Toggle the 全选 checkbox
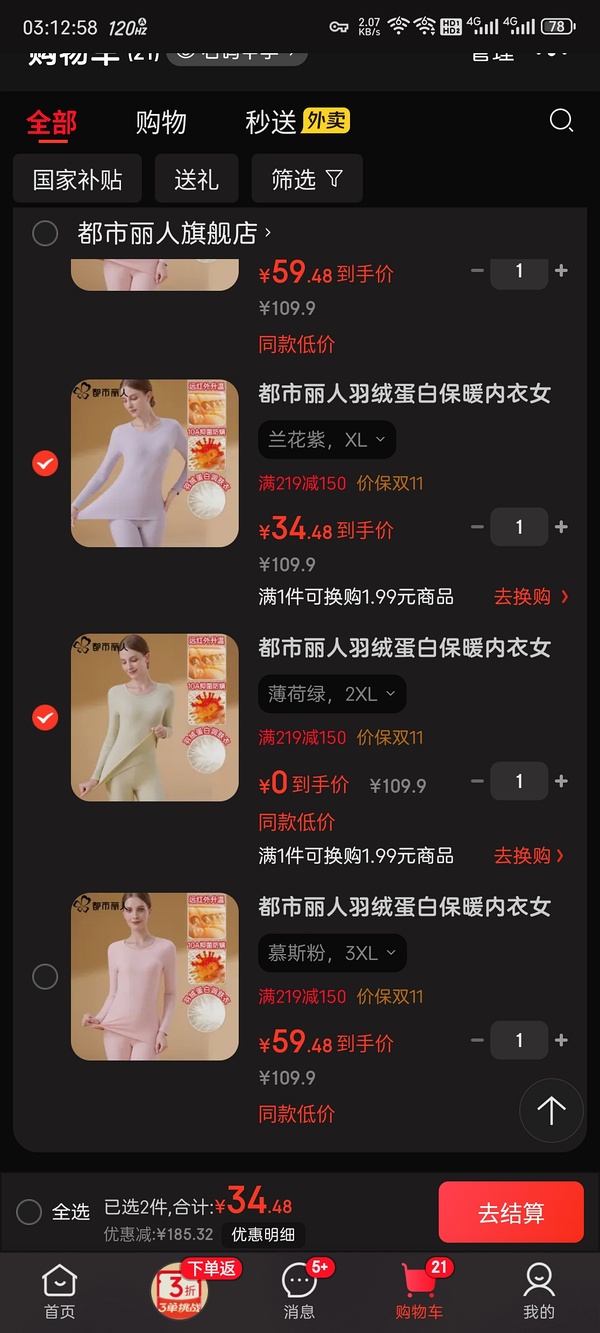Screen dimensions: 600x1333 tap(29, 1212)
